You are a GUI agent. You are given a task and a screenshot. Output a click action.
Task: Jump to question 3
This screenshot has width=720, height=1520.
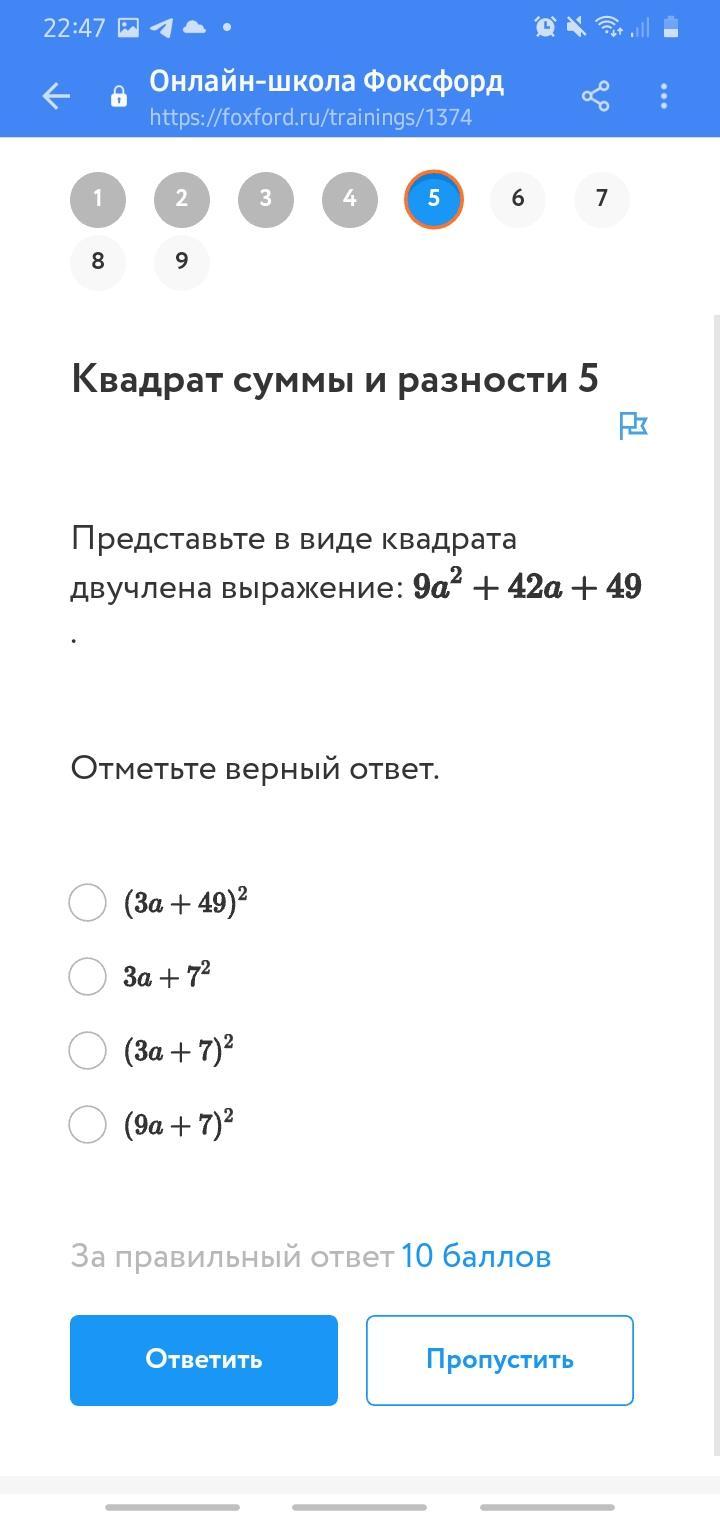tap(266, 199)
